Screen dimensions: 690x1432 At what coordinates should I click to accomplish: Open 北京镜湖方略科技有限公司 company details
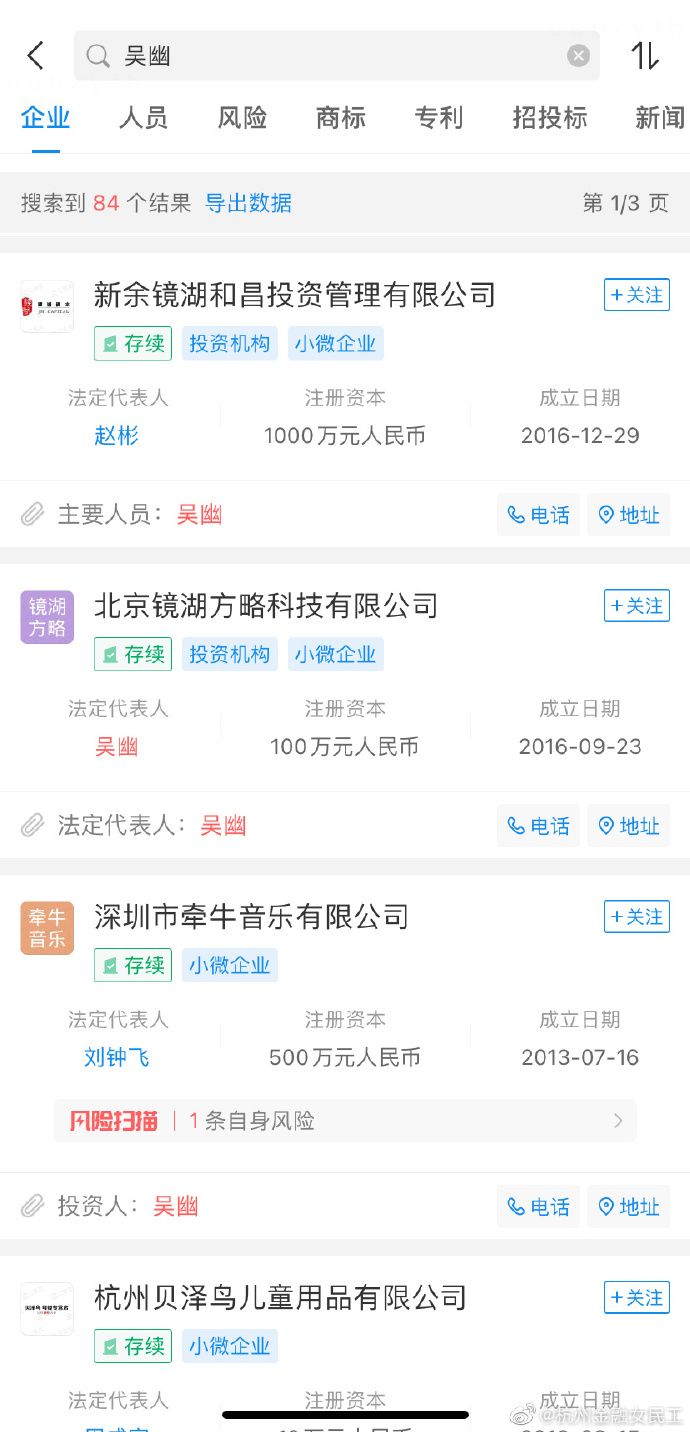pos(266,605)
